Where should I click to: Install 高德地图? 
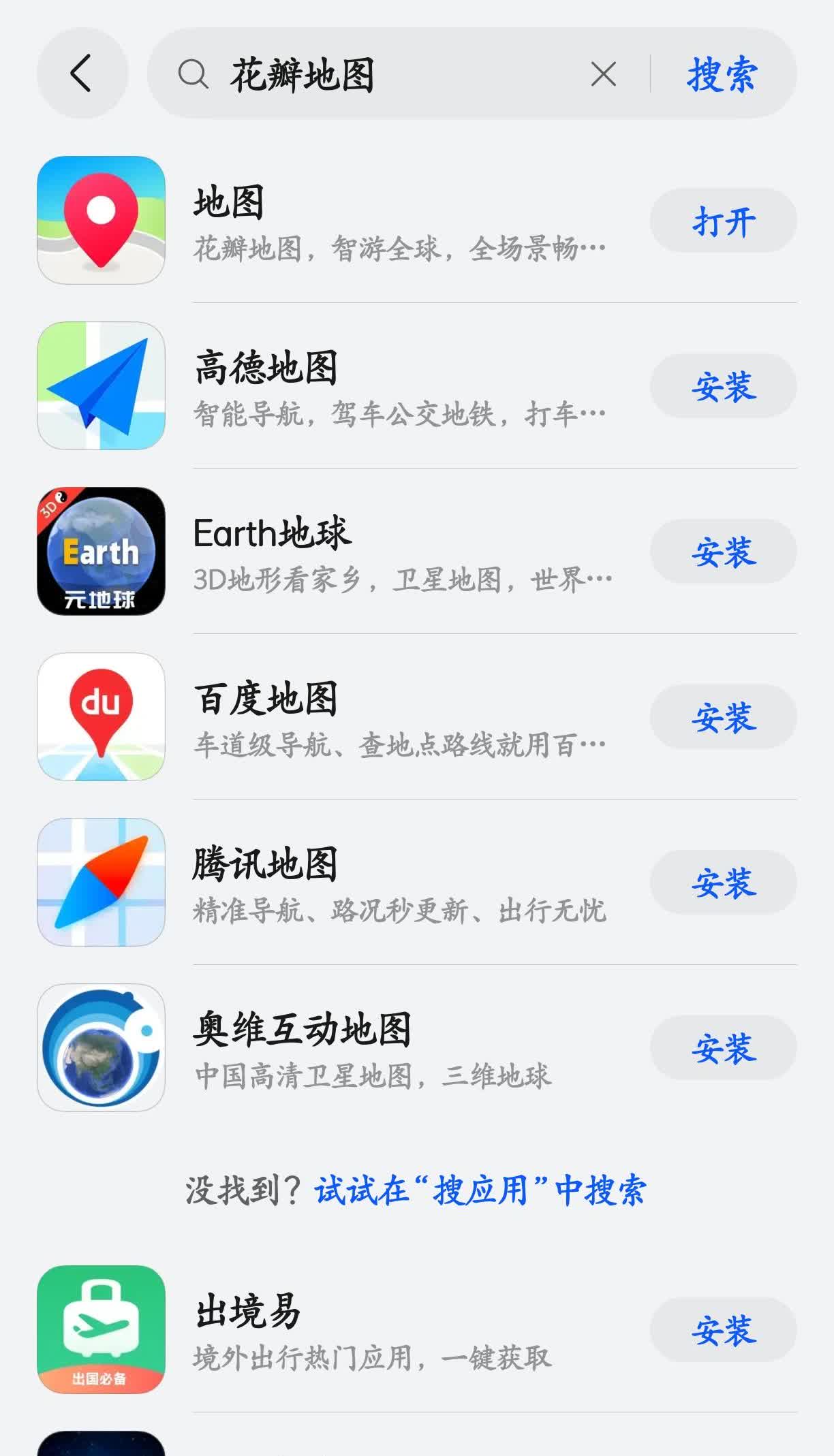[723, 386]
